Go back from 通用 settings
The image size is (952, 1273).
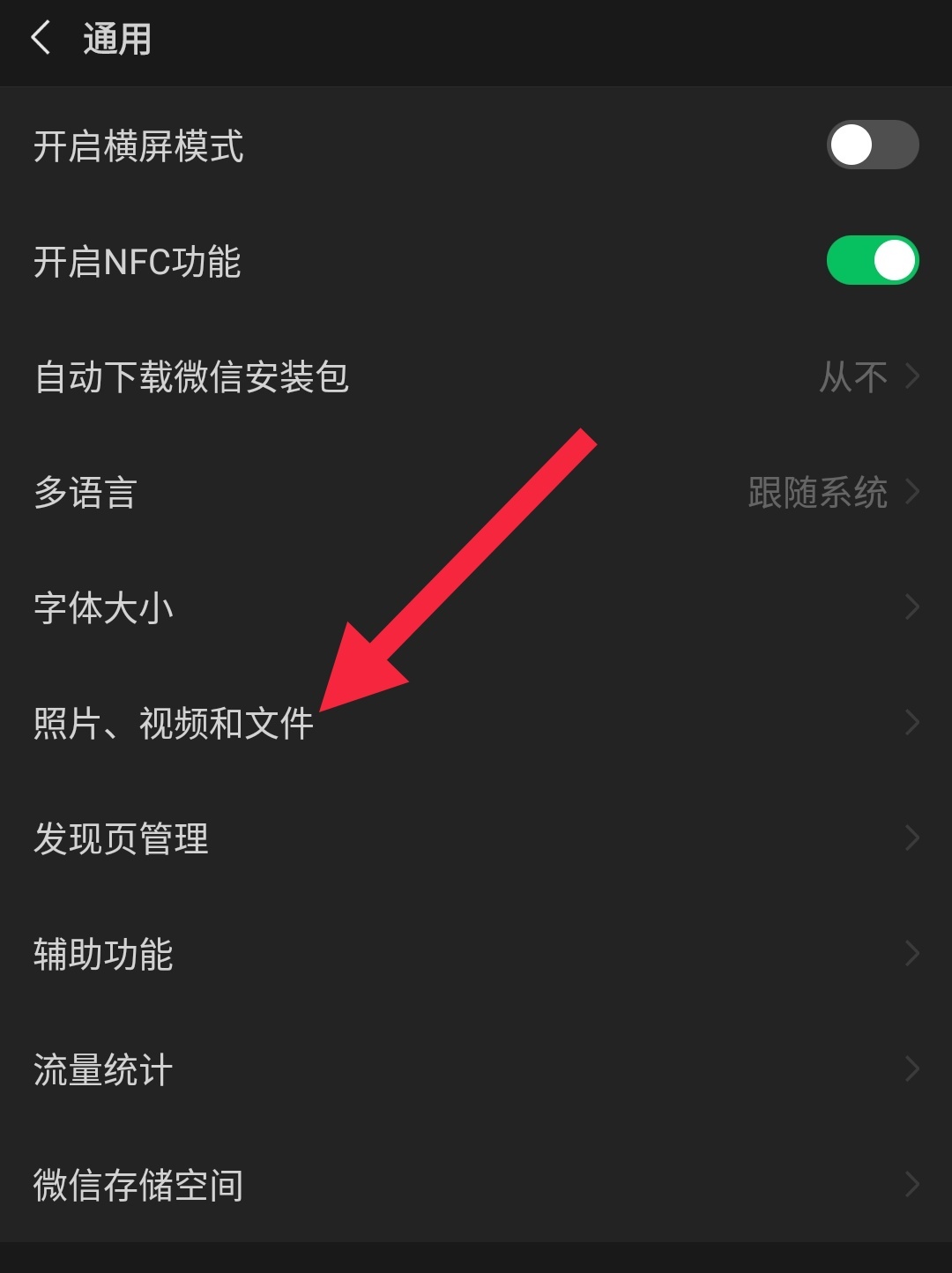(x=41, y=39)
